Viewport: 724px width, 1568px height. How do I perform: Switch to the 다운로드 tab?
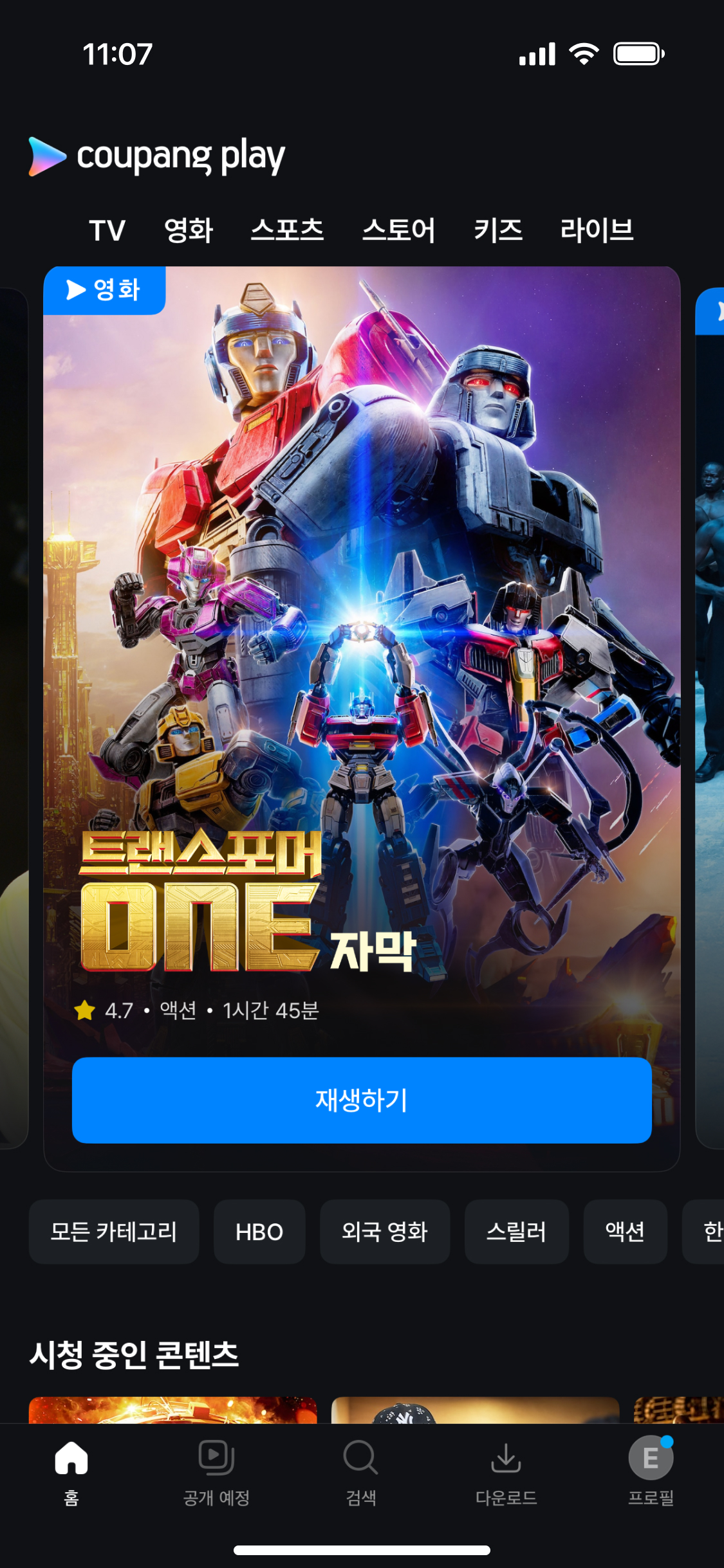point(506,1471)
